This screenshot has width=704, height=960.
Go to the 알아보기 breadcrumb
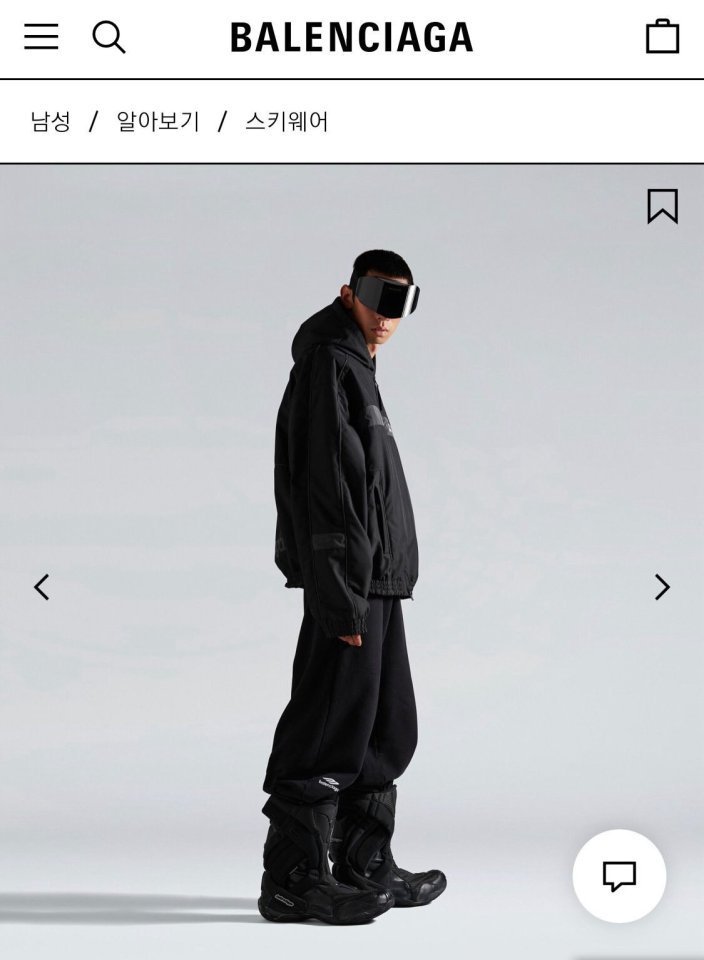click(158, 122)
